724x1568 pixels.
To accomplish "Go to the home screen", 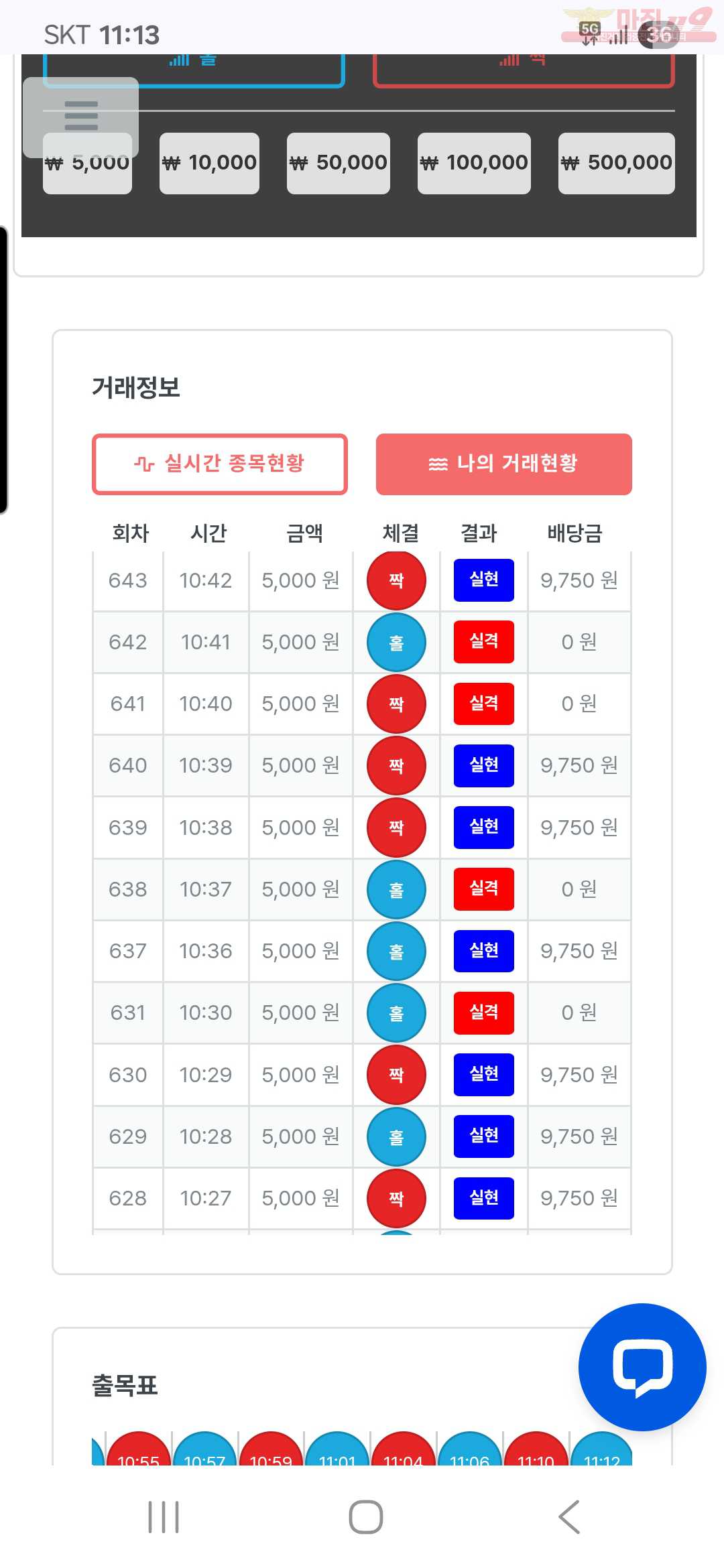I will click(366, 1516).
